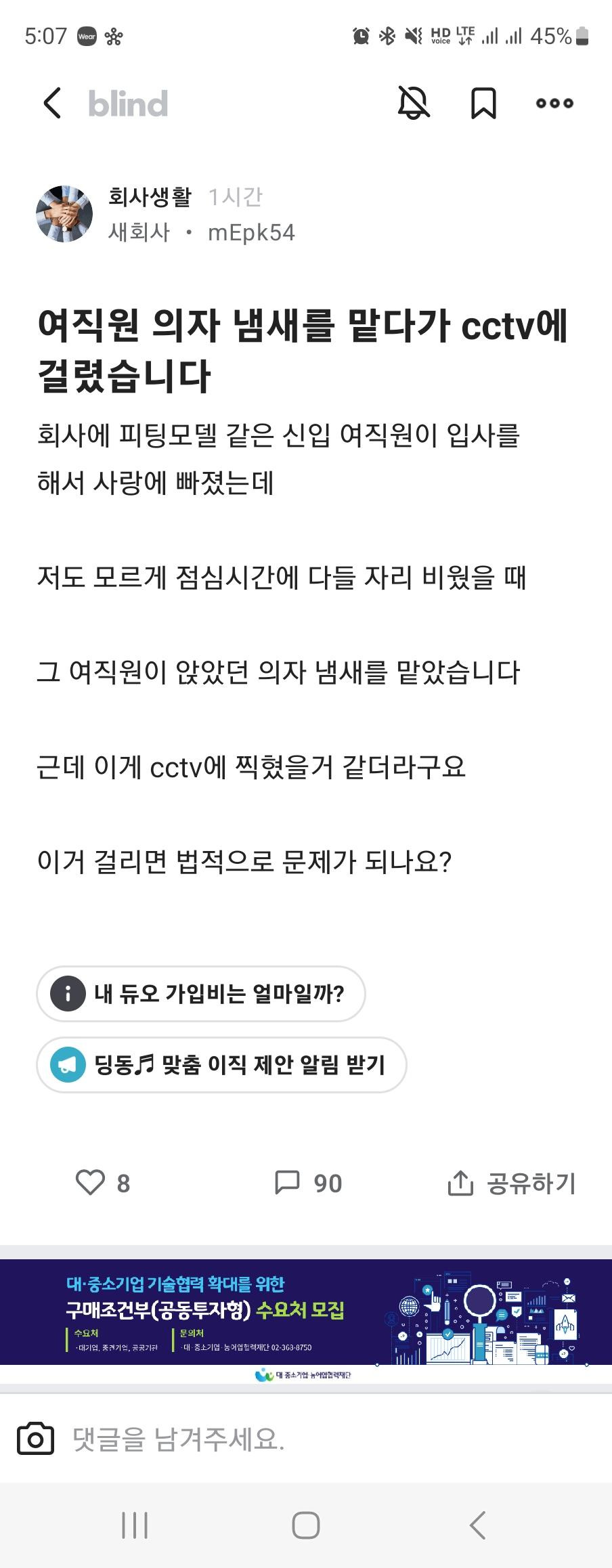Attach a photo with the camera icon
This screenshot has height=1568, width=612.
35,1439
